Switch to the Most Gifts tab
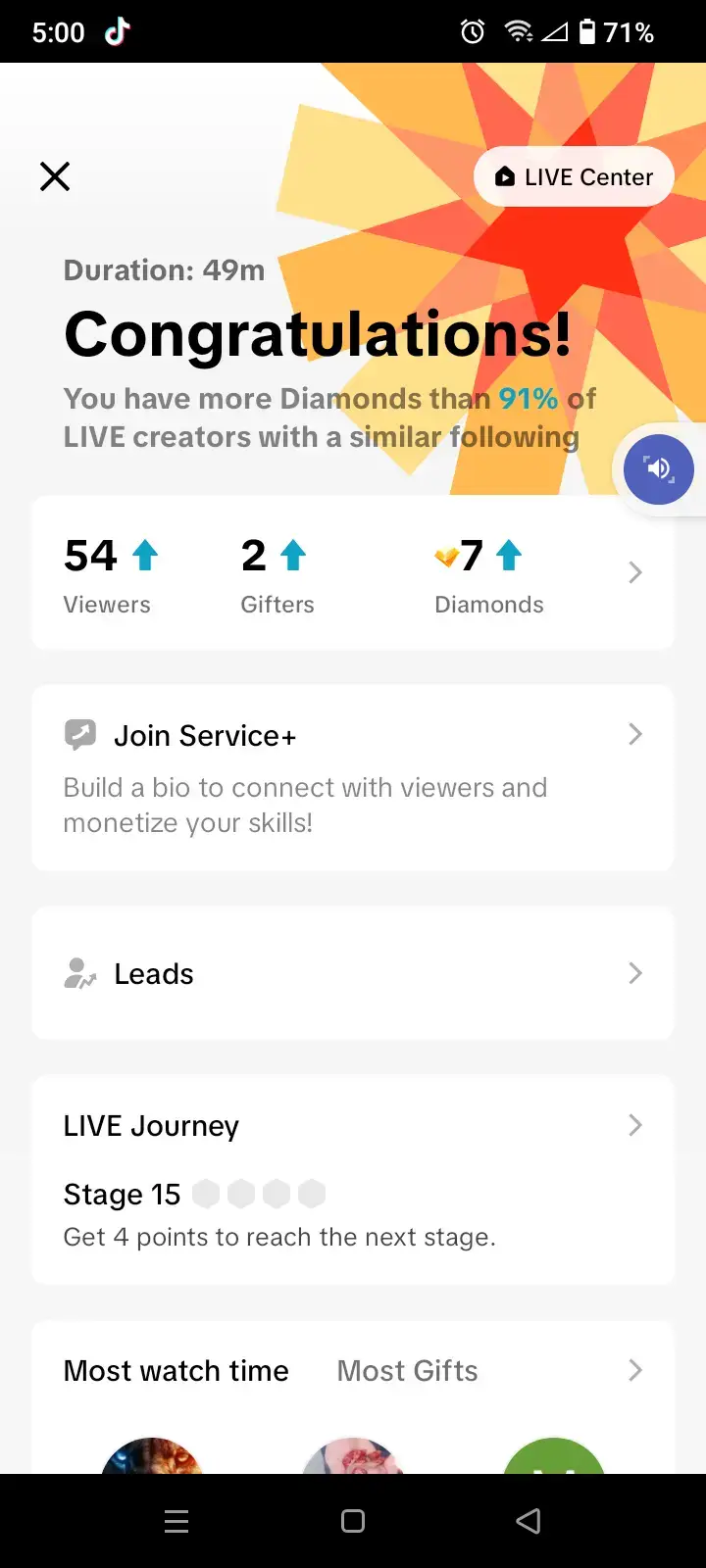706x1568 pixels. tap(407, 1370)
